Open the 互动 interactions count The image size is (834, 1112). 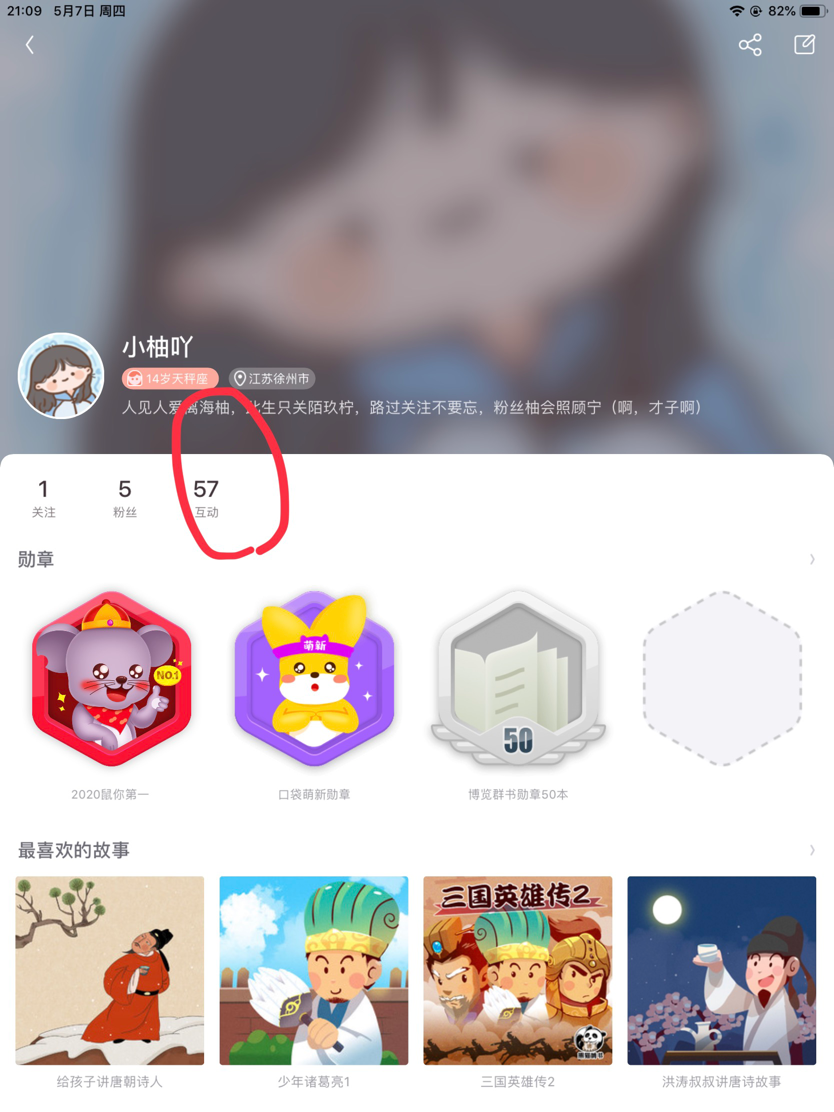click(206, 497)
